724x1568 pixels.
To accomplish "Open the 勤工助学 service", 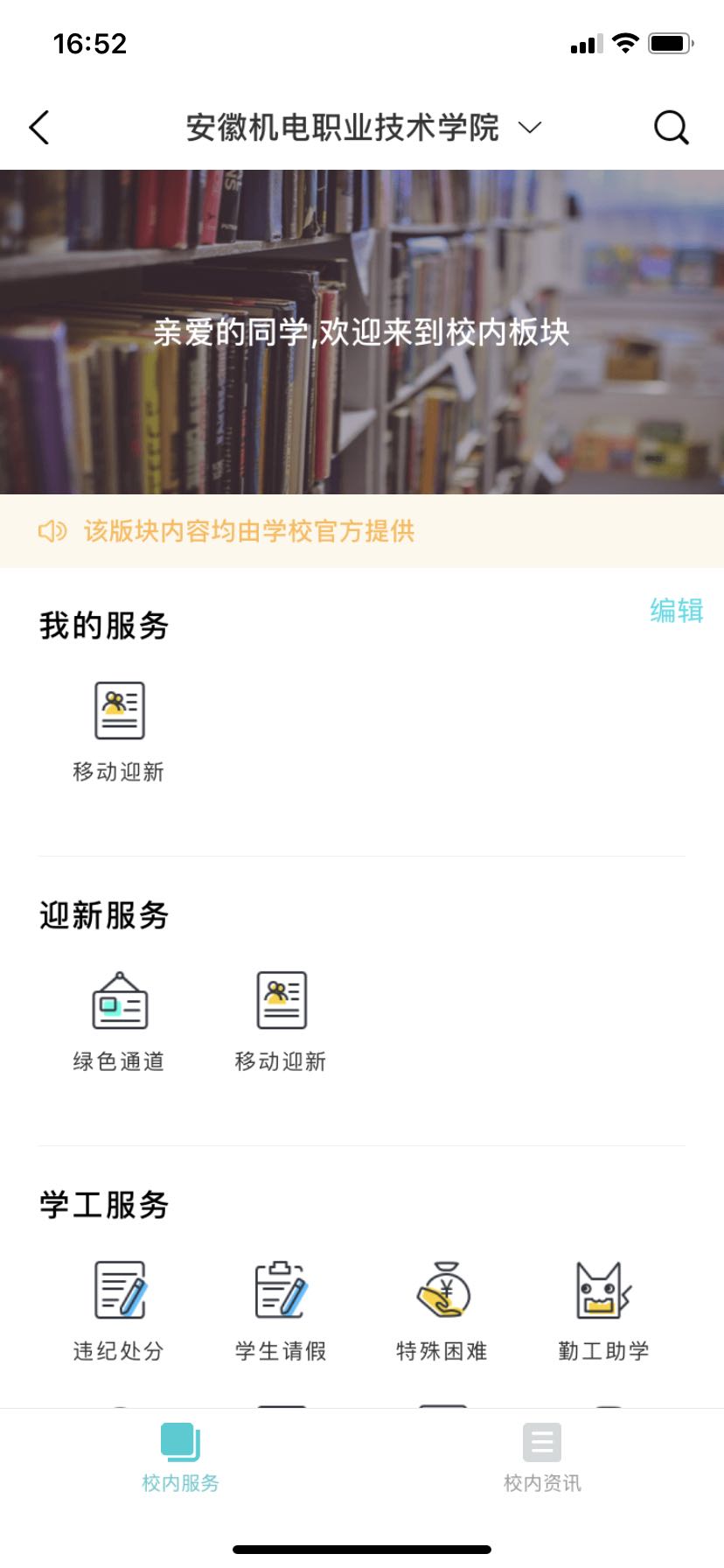I will tap(603, 1310).
